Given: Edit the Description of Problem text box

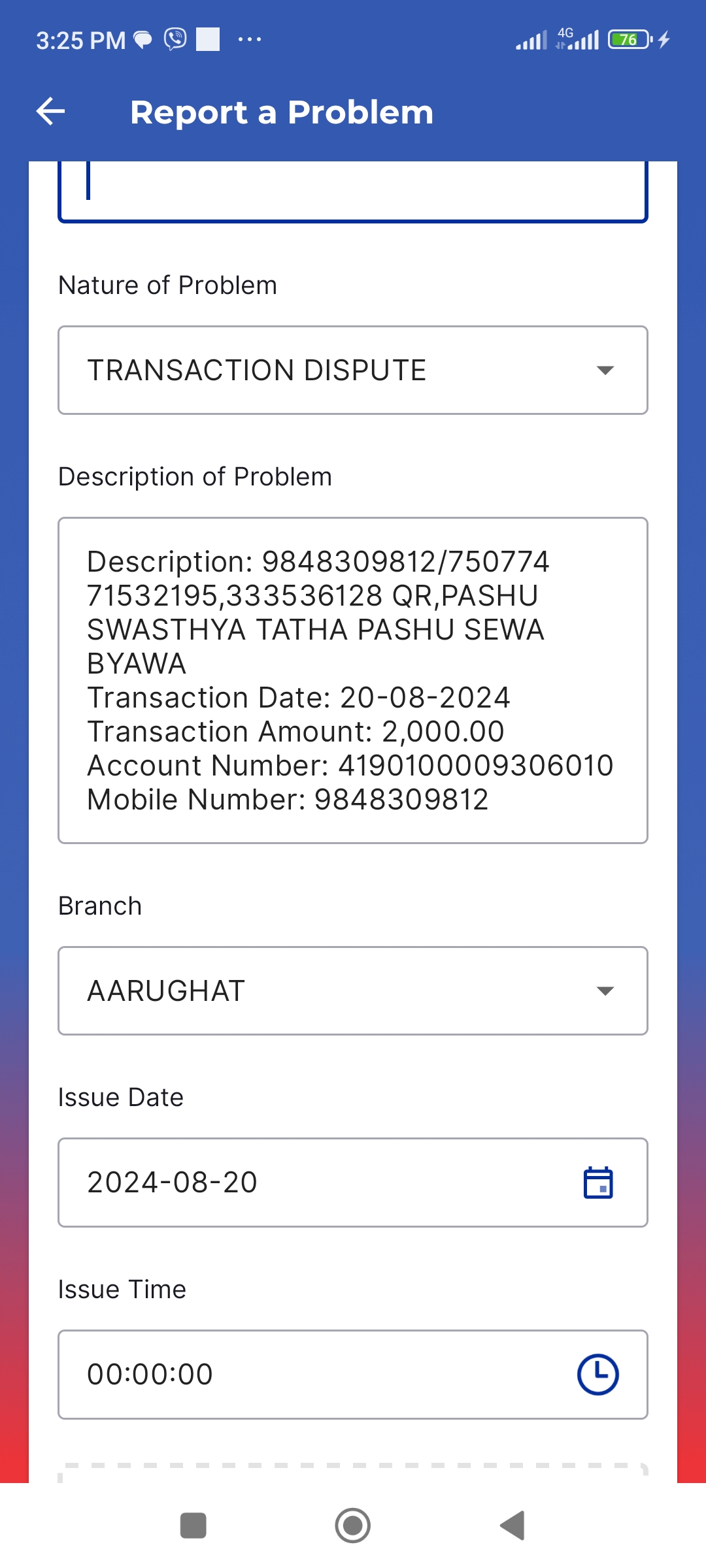Looking at the screenshot, I should click(353, 680).
